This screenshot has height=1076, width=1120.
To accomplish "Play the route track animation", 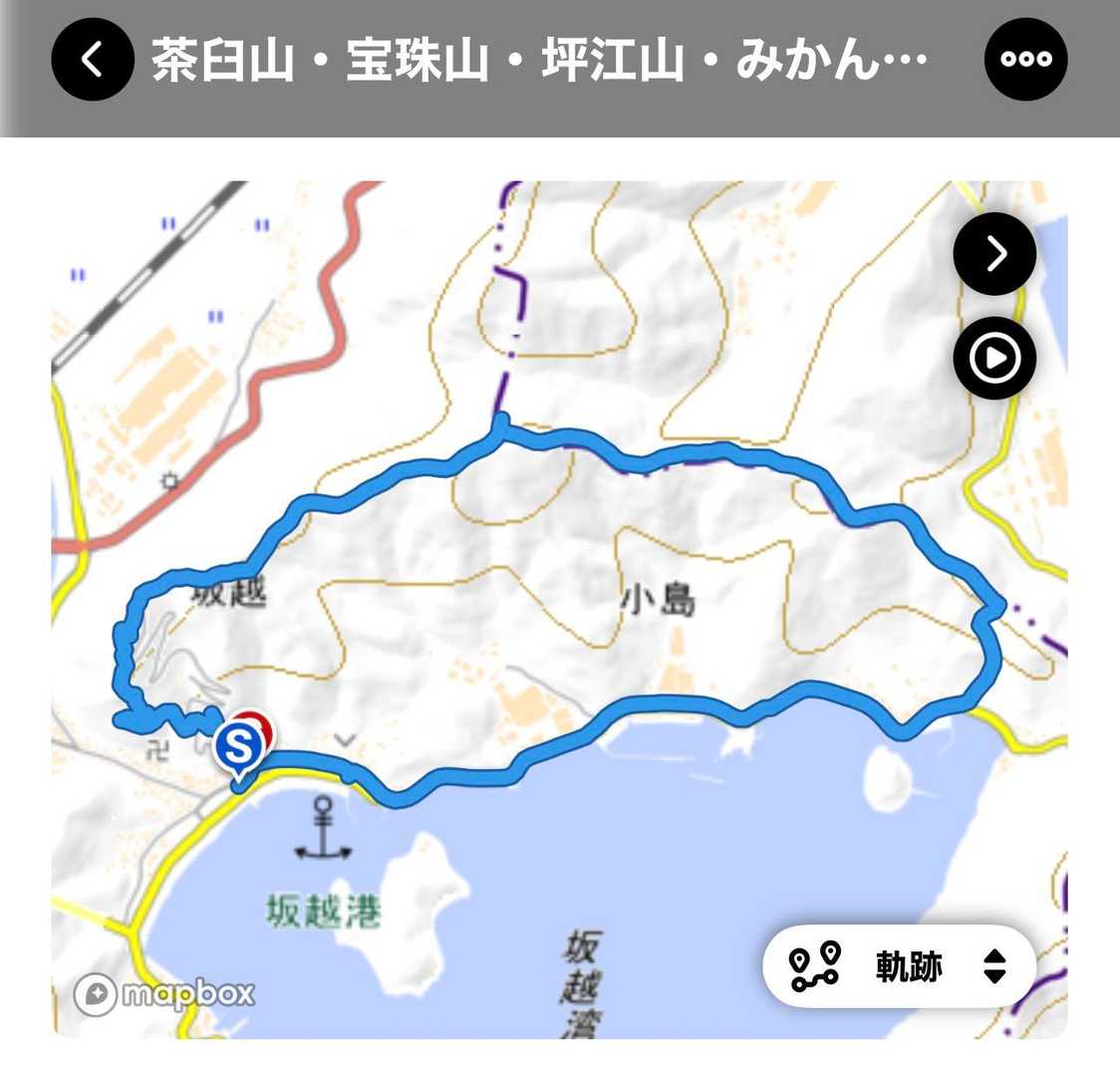I will coord(994,358).
